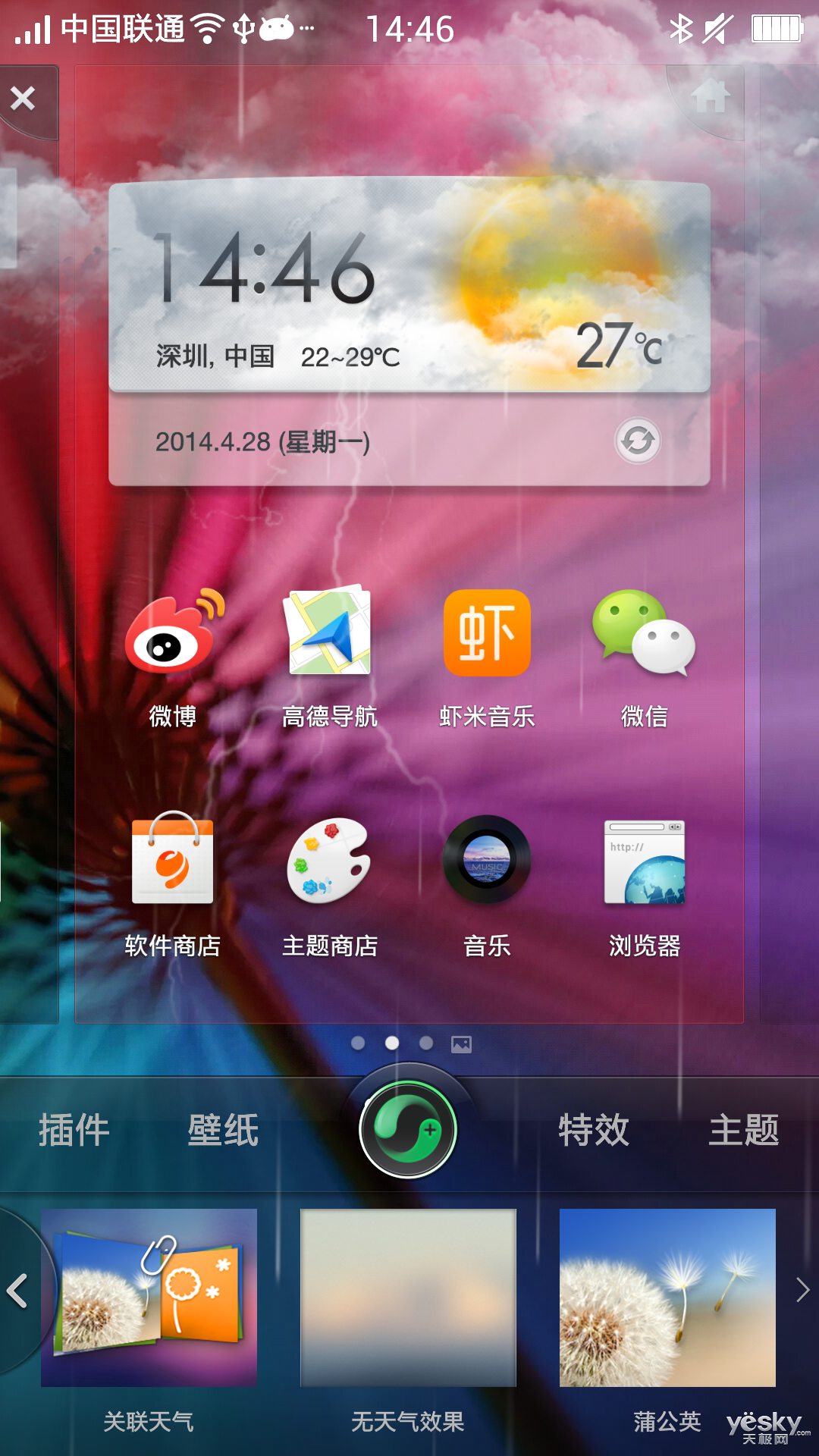
Task: Switch to the 主题 tab
Action: tap(744, 1131)
